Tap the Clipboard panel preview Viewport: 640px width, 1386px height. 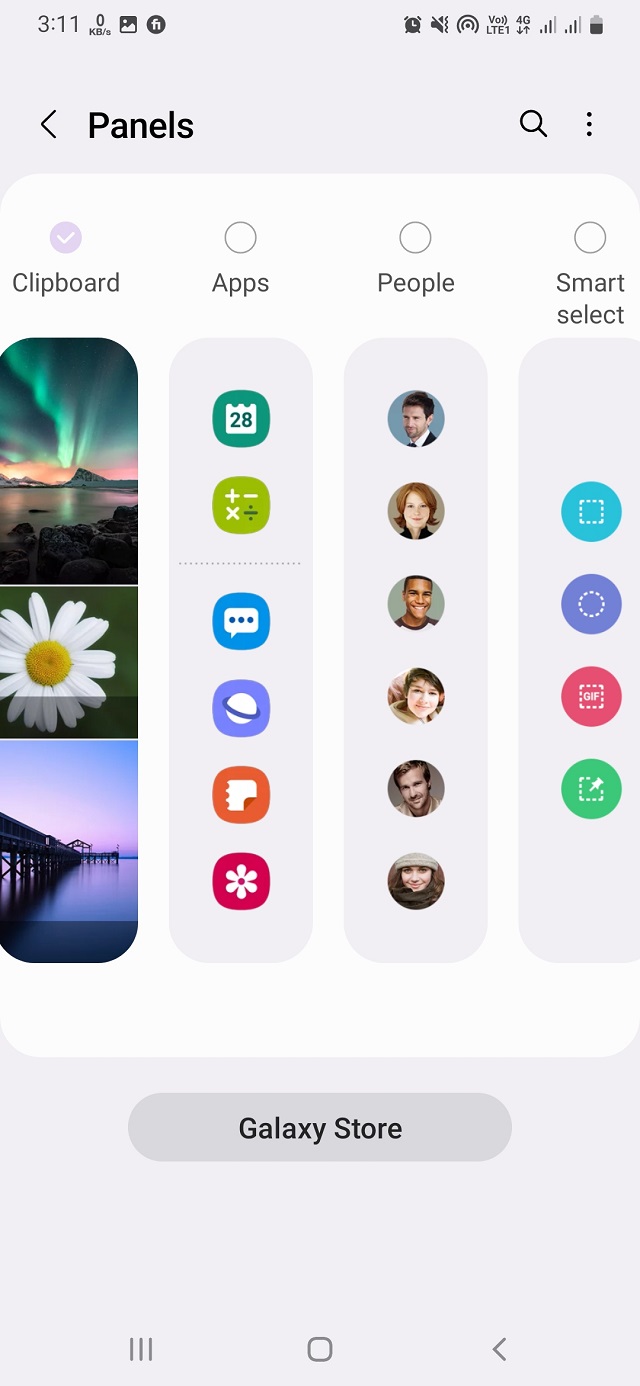click(x=68, y=650)
